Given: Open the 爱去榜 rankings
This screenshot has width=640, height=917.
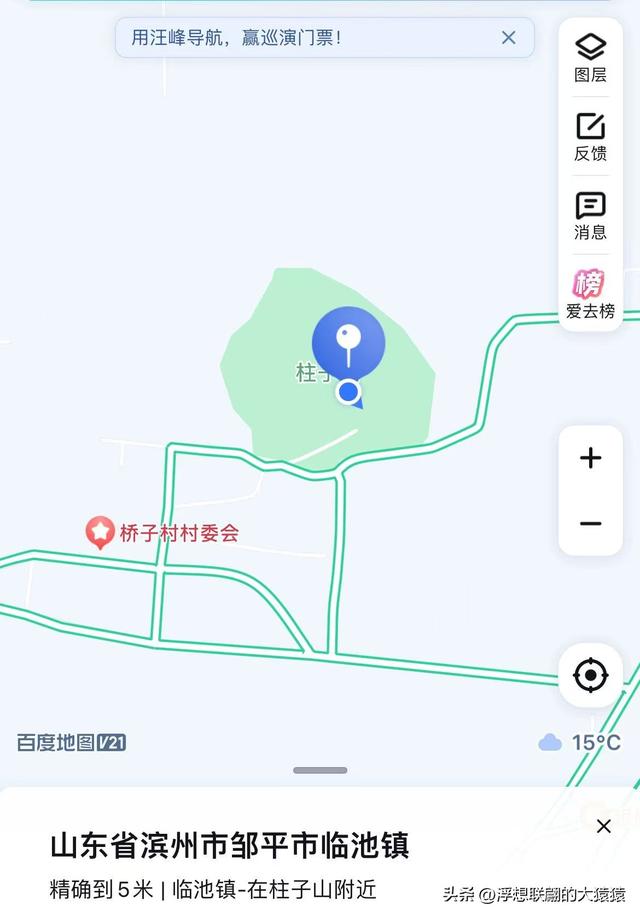Looking at the screenshot, I should (590, 295).
